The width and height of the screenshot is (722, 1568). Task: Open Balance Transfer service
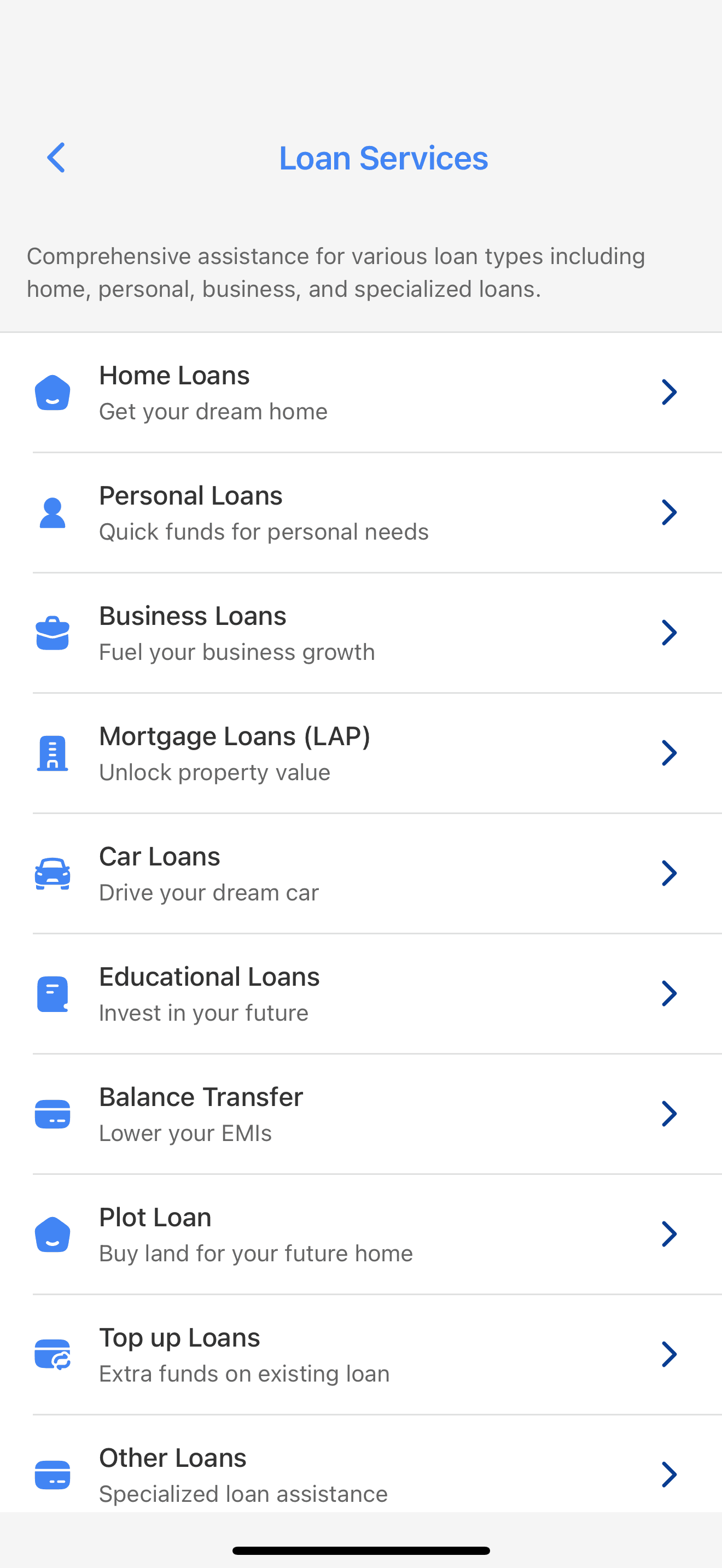pyautogui.click(x=360, y=1114)
